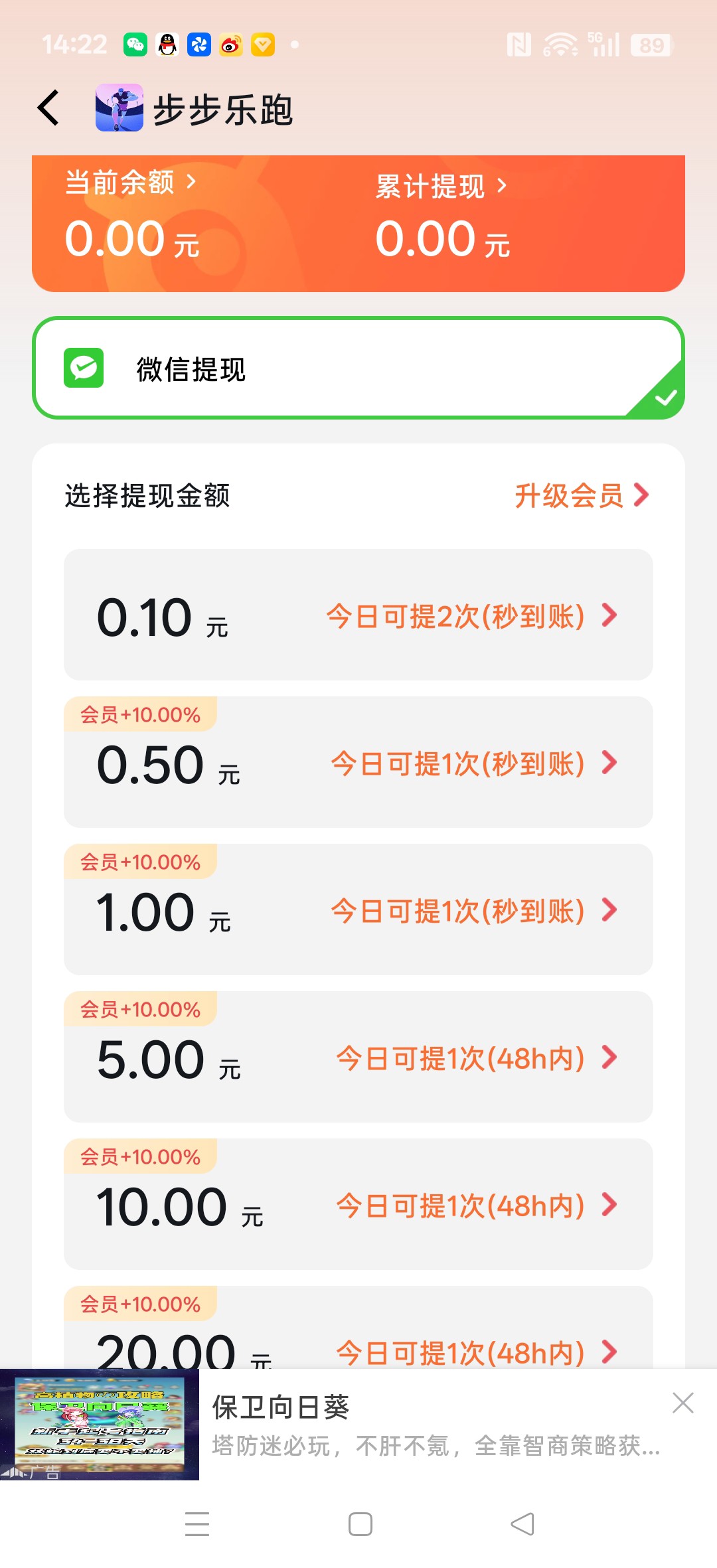717x1568 pixels.
Task: Select 微信提现 as withdrawal method
Action: click(x=358, y=368)
